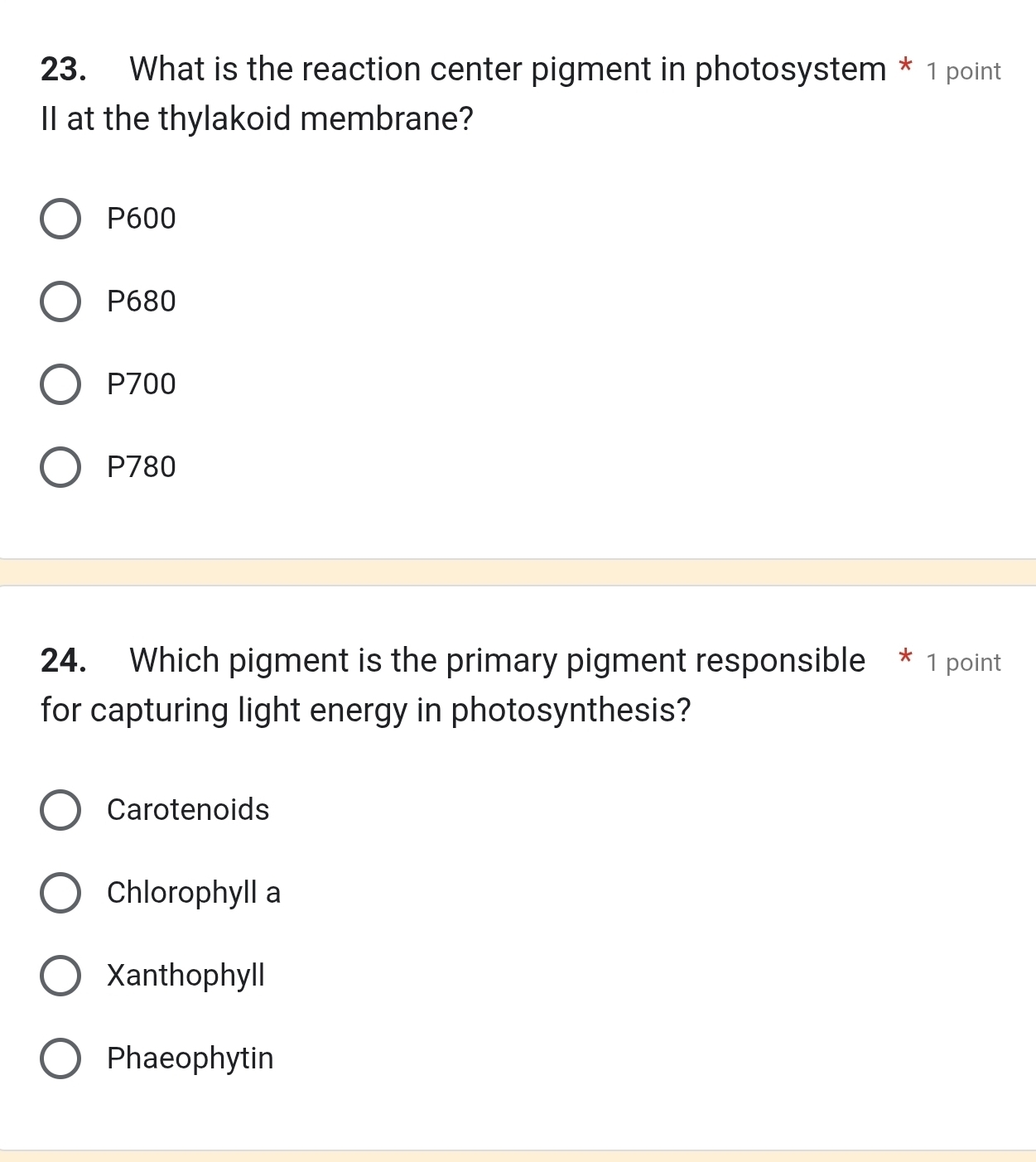Select the Phaeophytin answer option
The image size is (1036, 1162).
click(x=60, y=1058)
